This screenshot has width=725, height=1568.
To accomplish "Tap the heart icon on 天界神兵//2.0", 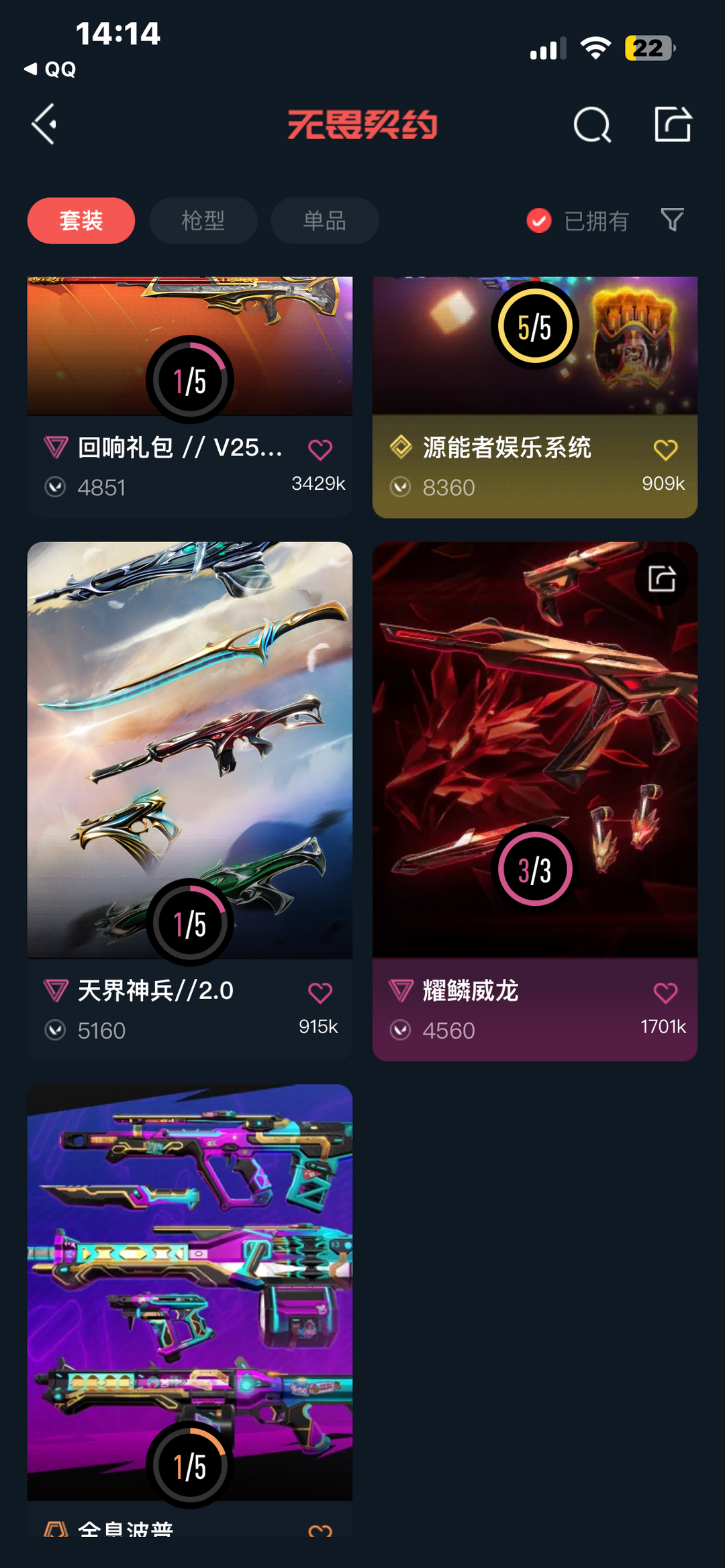I will coord(321,991).
